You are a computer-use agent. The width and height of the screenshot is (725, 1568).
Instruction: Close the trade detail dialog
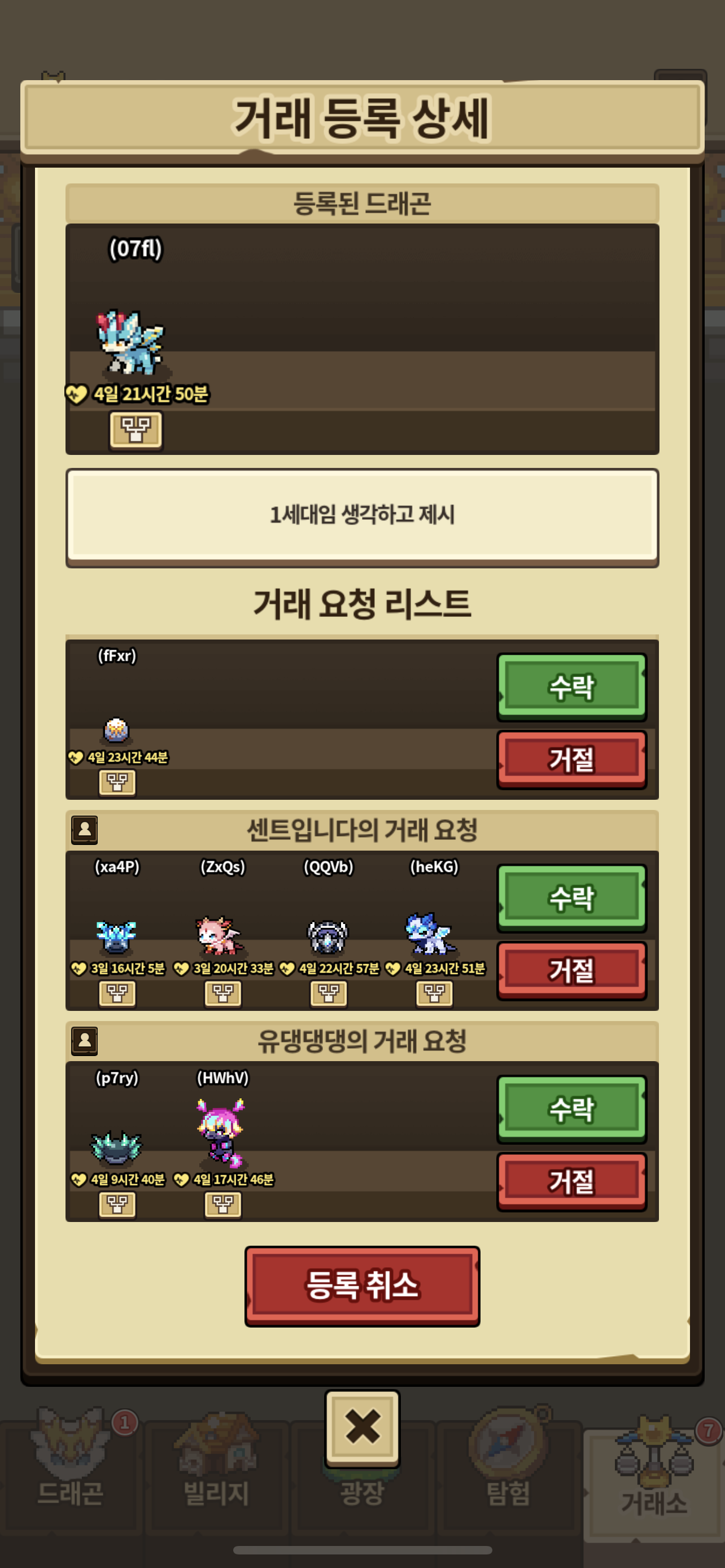(x=362, y=1427)
